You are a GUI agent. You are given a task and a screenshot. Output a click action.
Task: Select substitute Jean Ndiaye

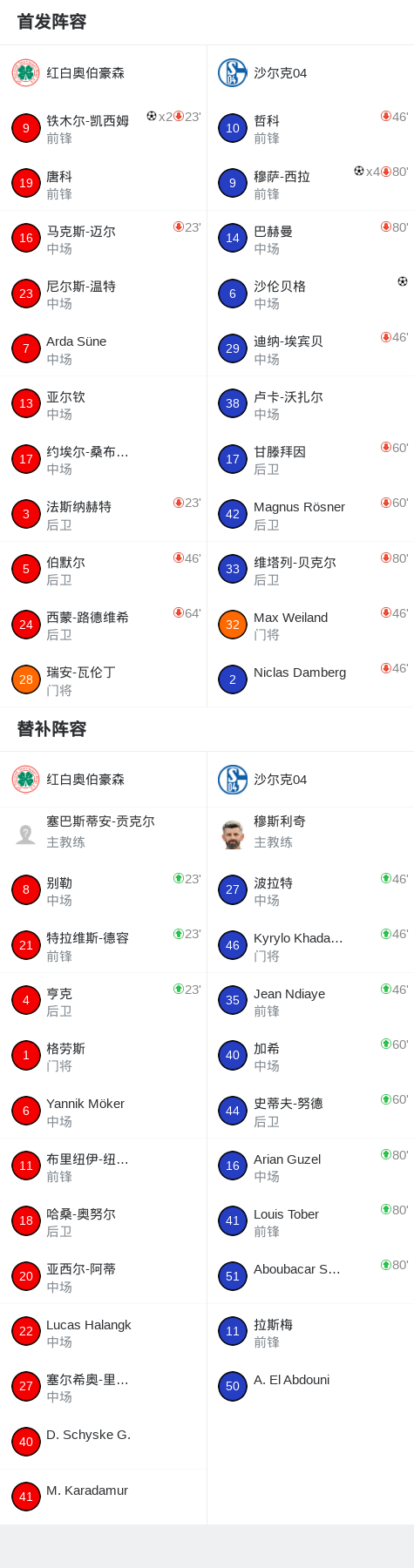[x=310, y=1000]
